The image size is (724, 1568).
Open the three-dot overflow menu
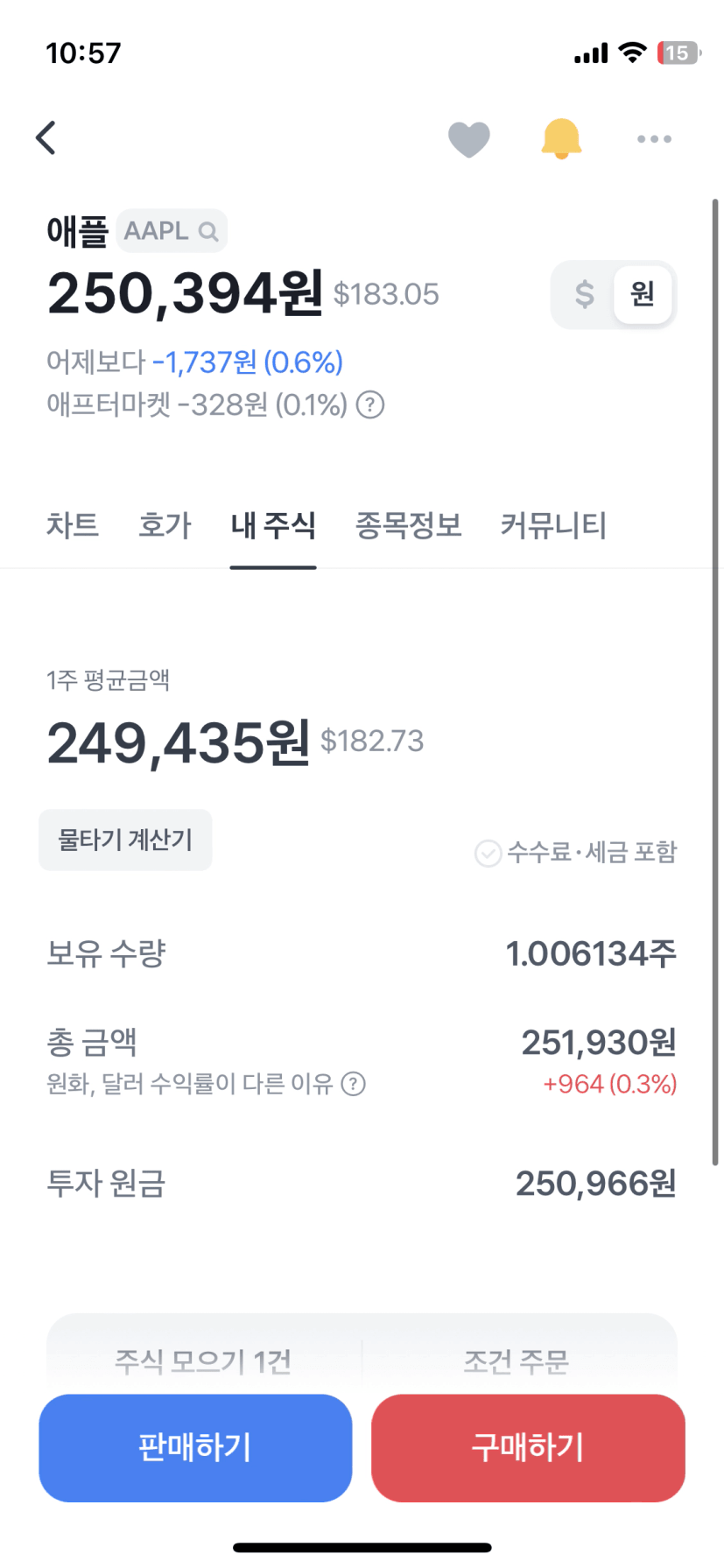coord(654,139)
